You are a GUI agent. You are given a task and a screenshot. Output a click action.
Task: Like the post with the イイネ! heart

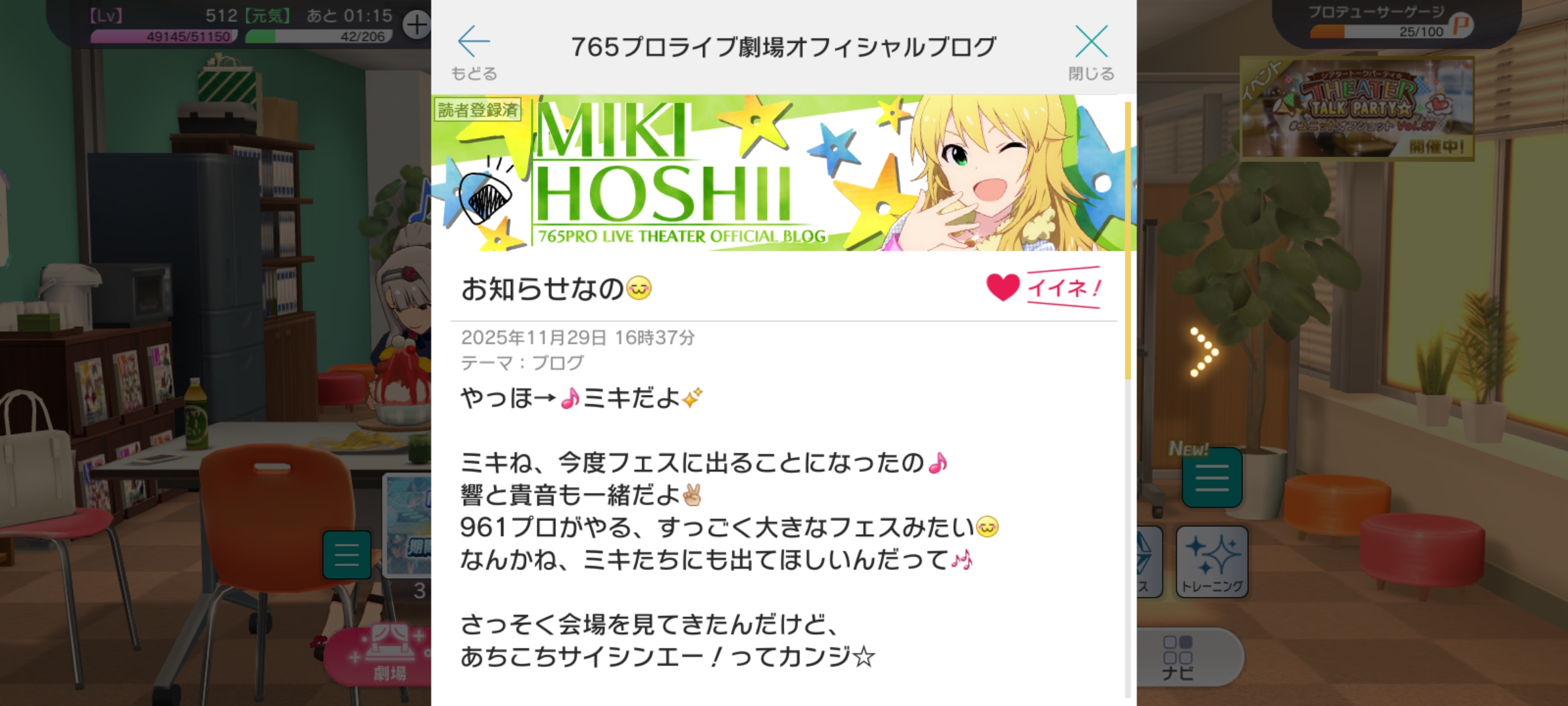coord(1043,288)
